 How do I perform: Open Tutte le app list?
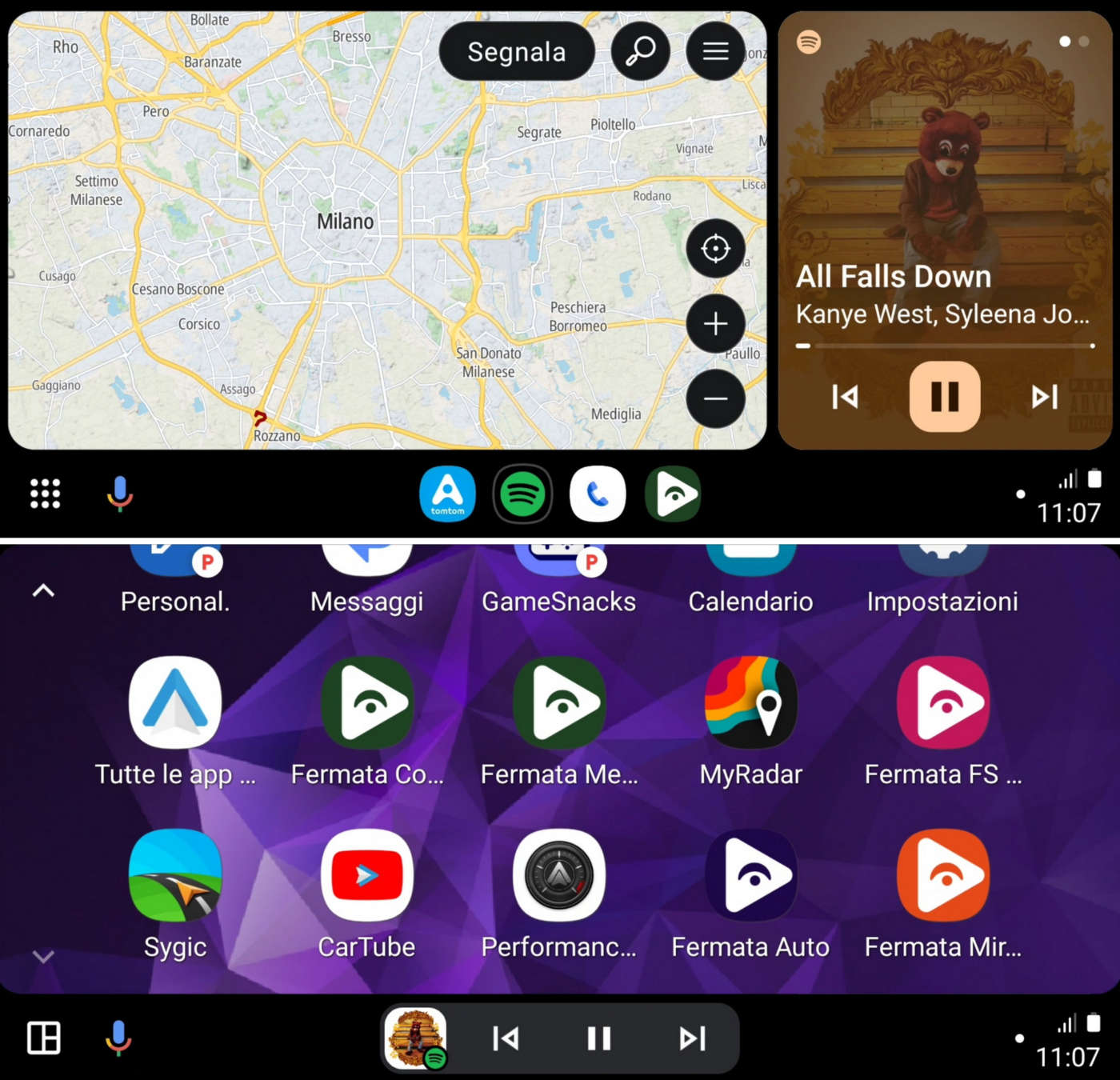(x=175, y=702)
